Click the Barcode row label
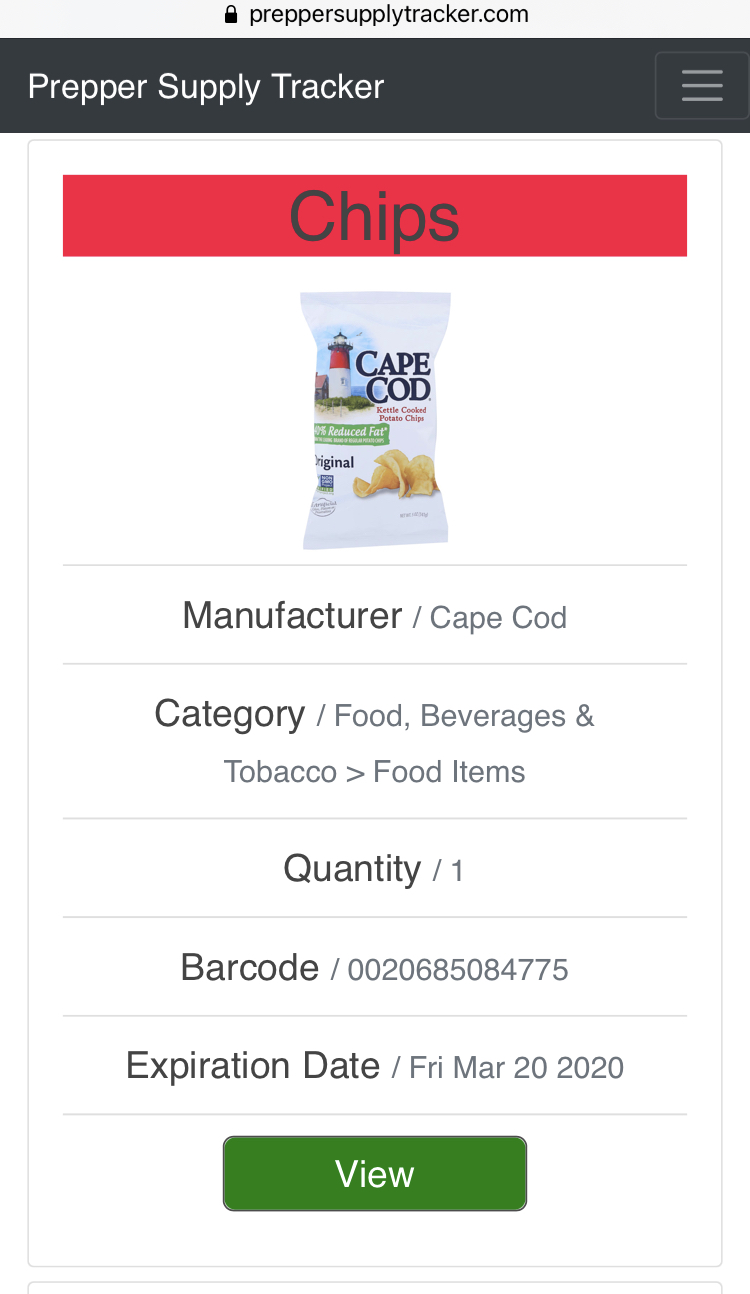This screenshot has width=750, height=1294. click(250, 967)
